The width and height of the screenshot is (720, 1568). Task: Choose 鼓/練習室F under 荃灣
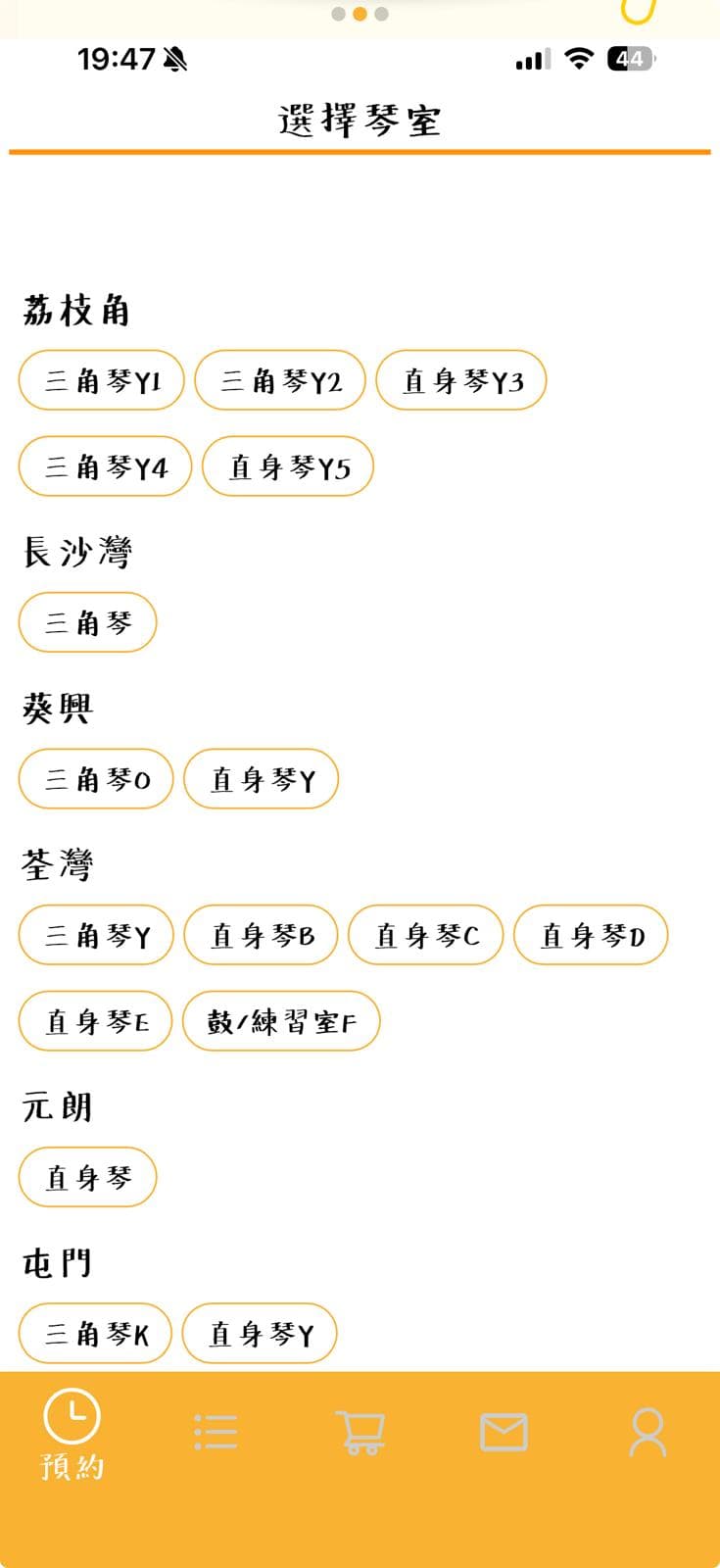[280, 1021]
